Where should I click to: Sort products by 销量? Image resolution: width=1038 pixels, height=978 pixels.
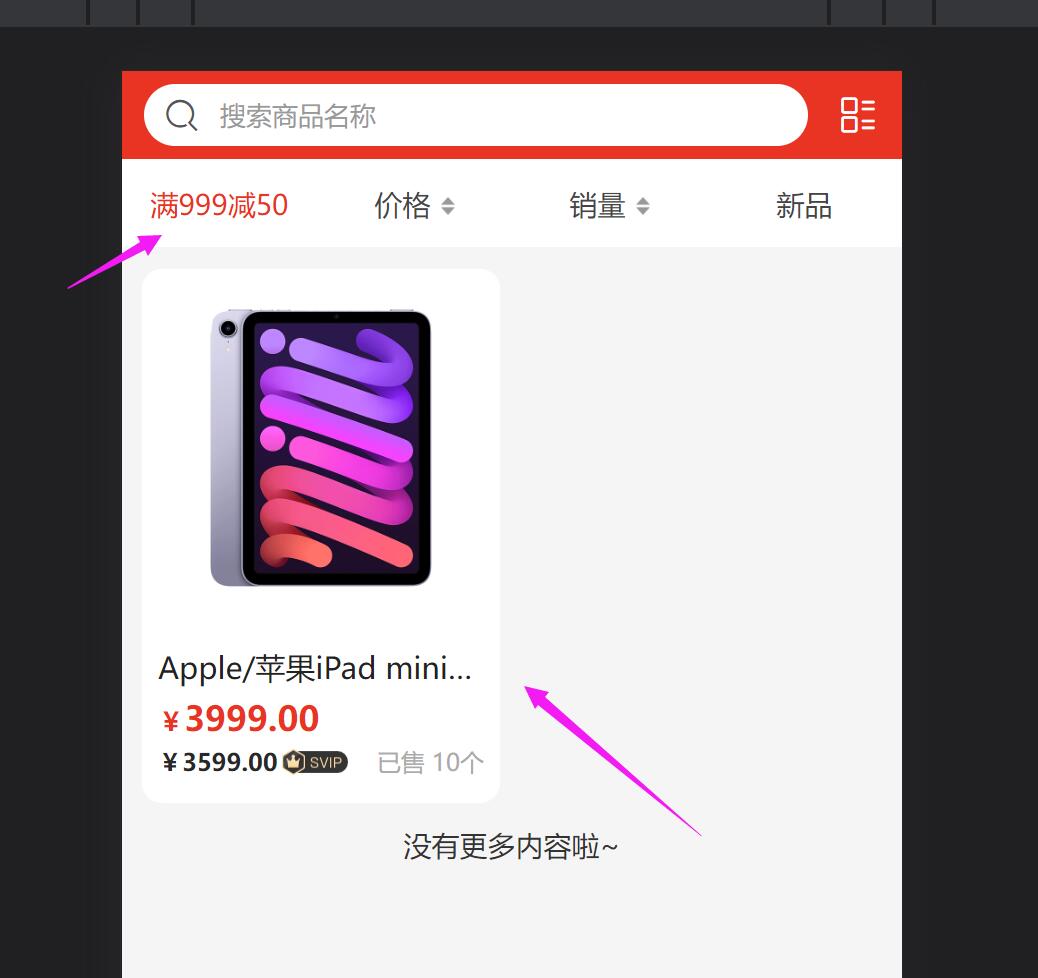tap(609, 206)
